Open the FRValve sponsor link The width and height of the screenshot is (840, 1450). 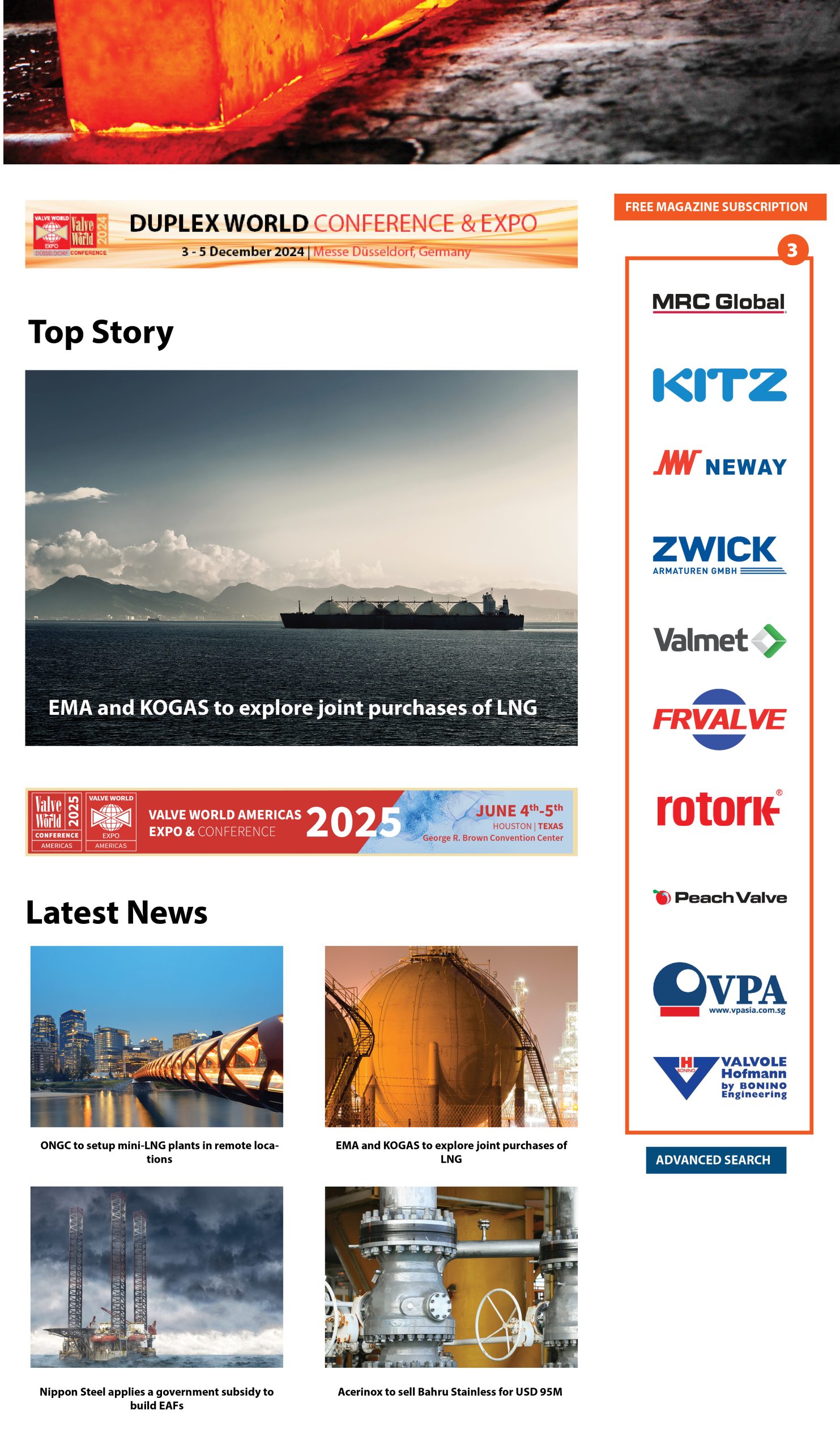tap(719, 719)
